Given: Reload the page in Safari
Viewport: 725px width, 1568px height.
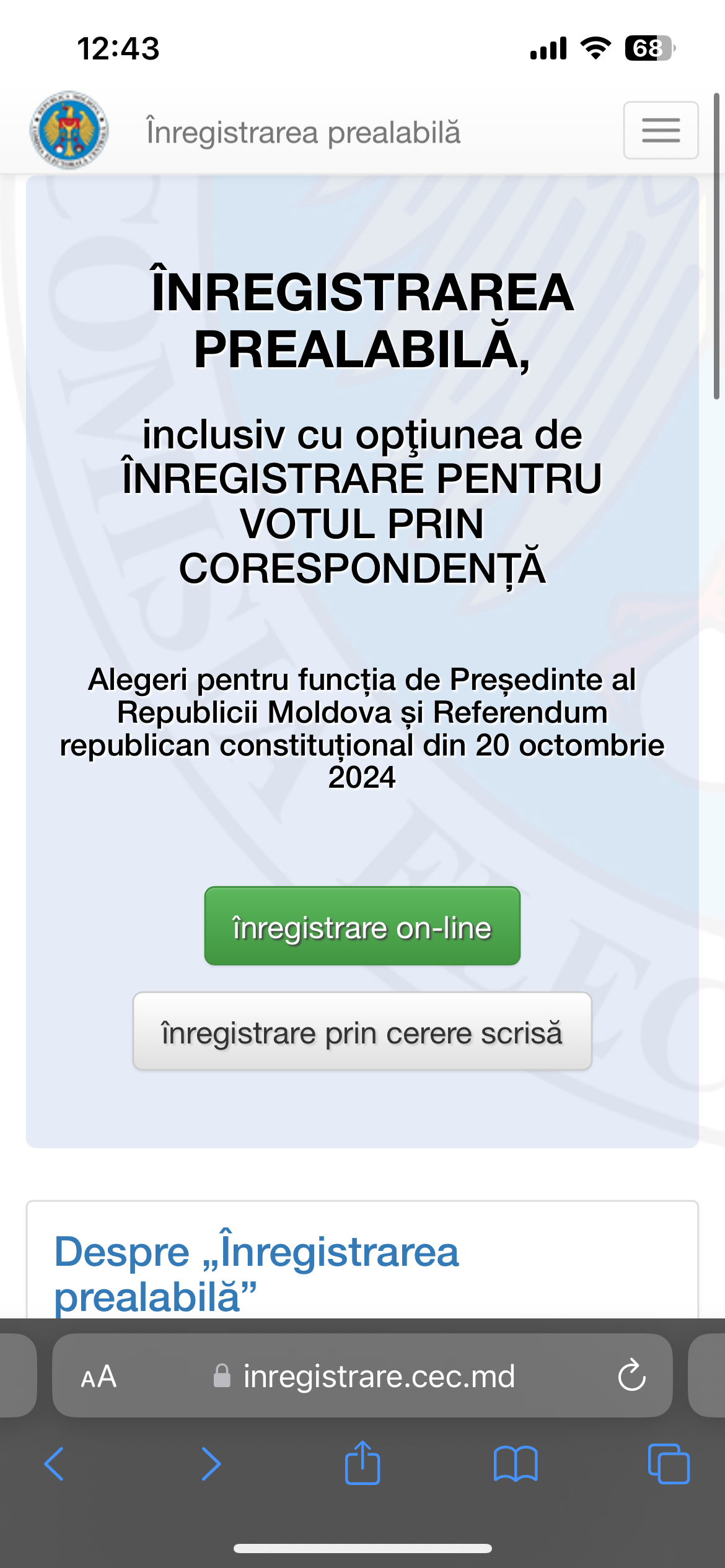Looking at the screenshot, I should tap(631, 1376).
